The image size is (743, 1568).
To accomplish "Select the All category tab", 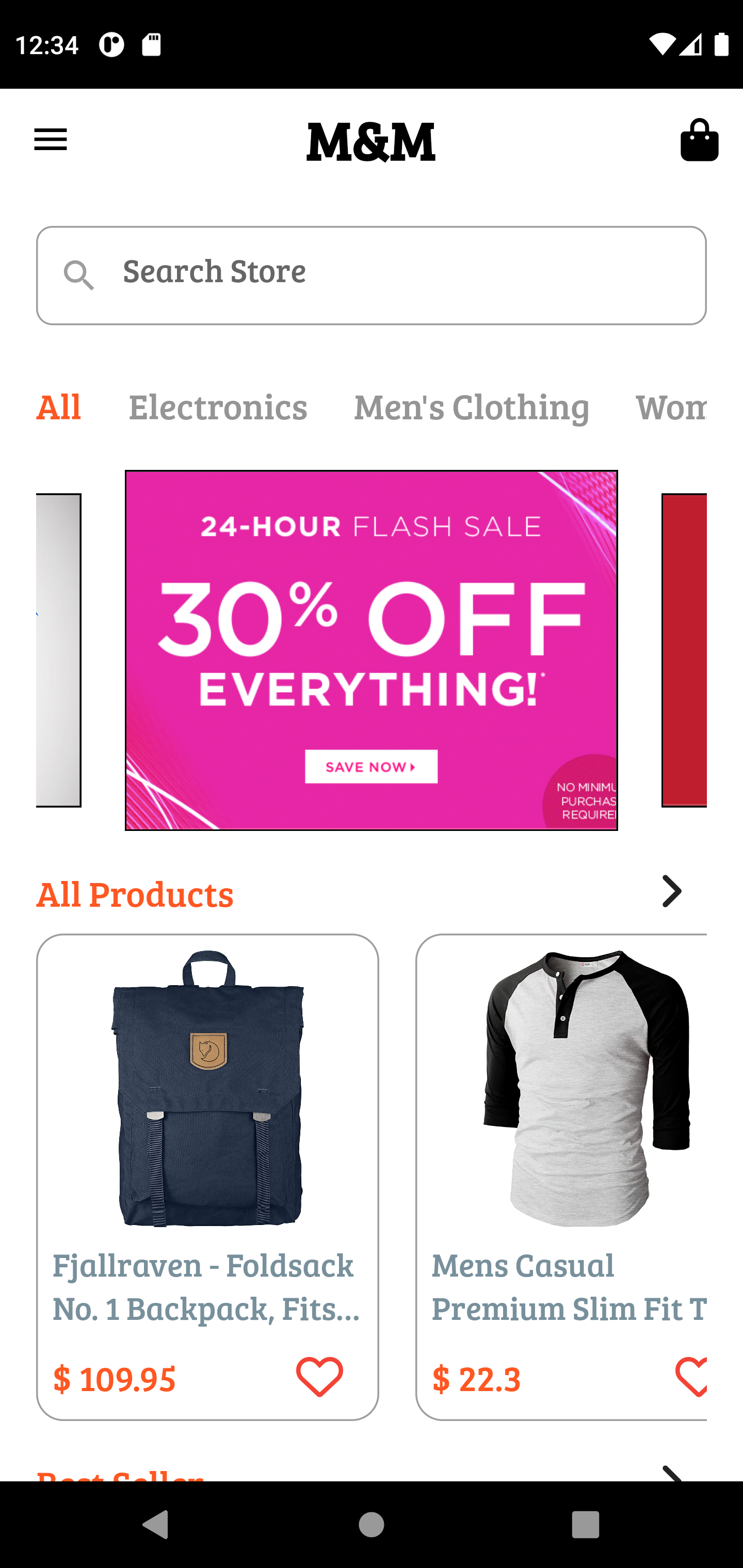I will (58, 406).
